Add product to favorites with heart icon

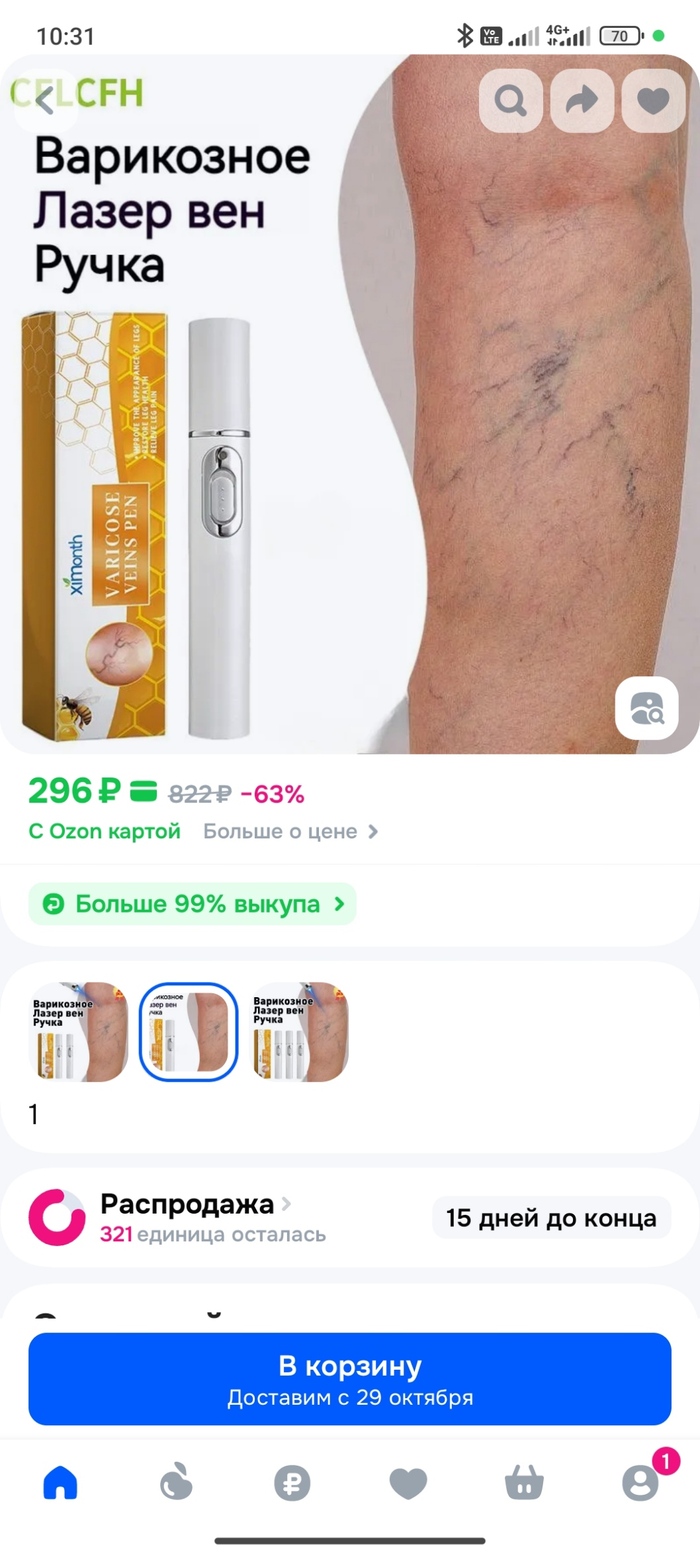point(653,100)
